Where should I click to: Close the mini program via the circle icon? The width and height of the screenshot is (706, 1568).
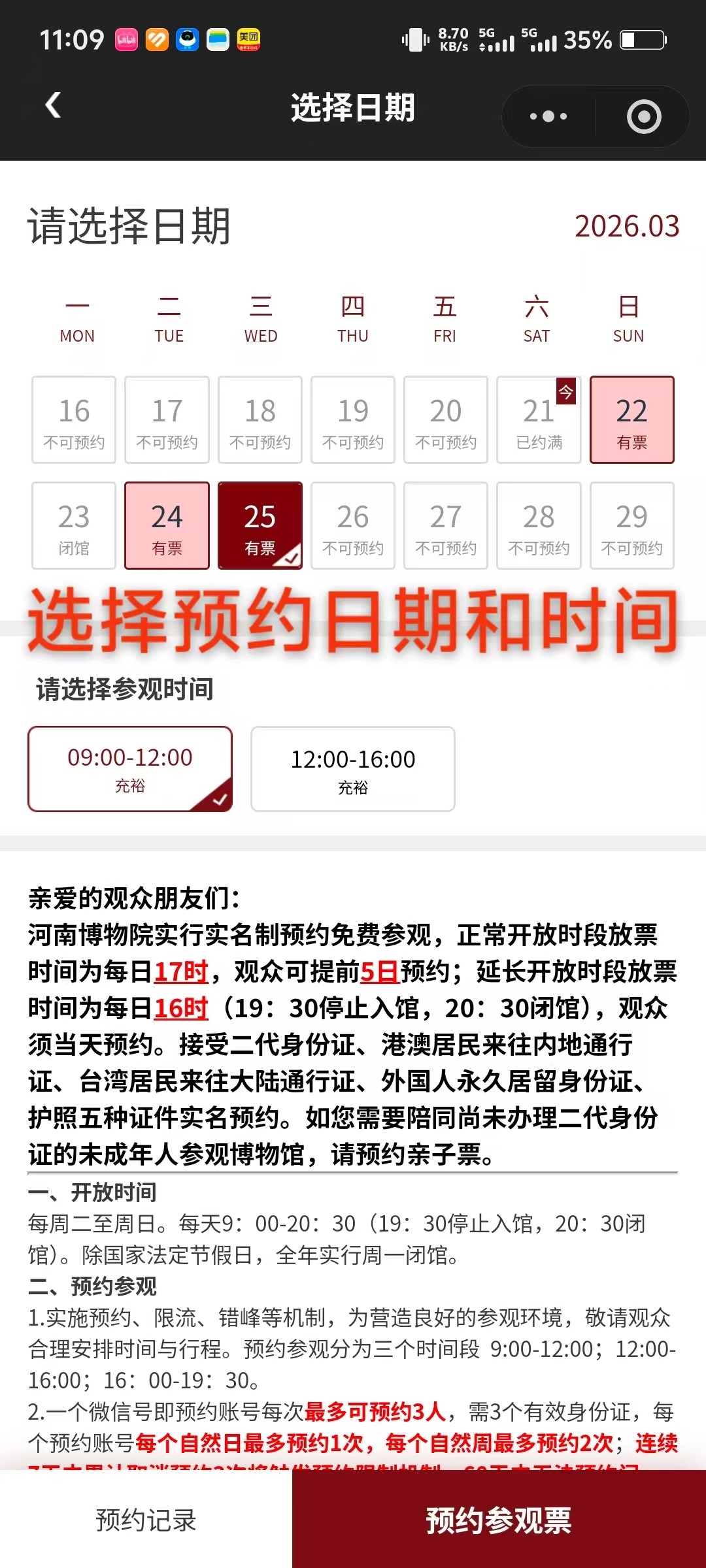point(644,116)
